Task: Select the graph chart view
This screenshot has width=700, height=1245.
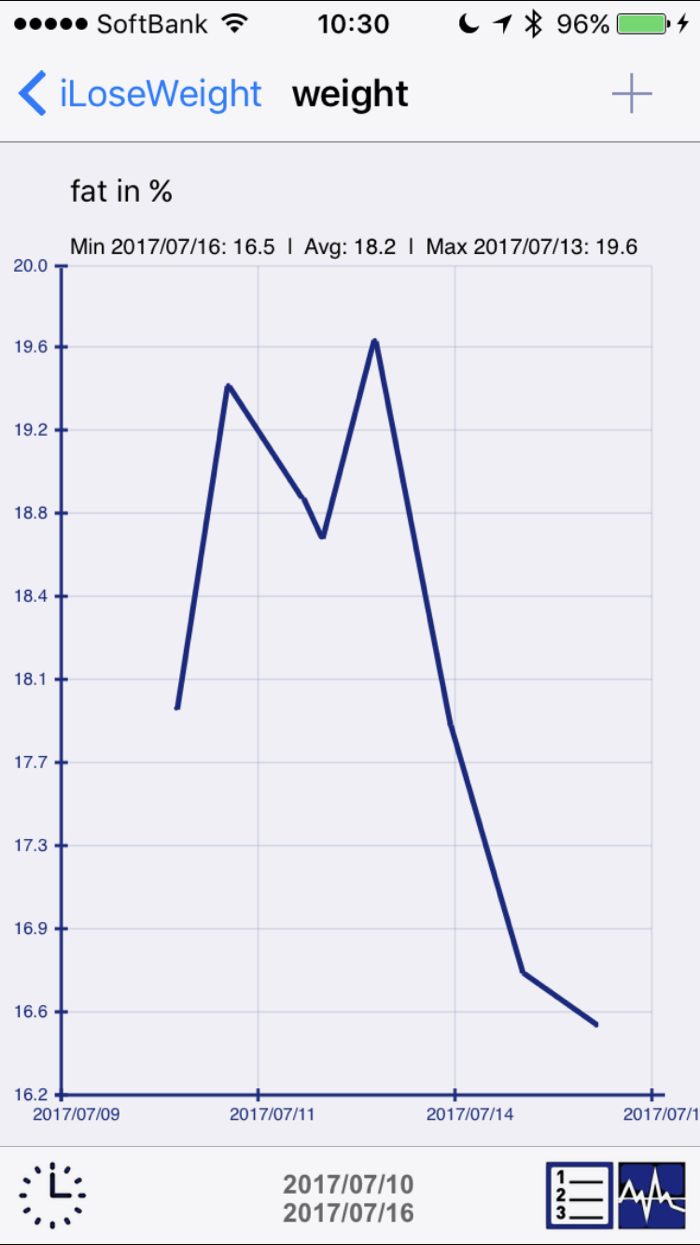Action: tap(652, 1195)
